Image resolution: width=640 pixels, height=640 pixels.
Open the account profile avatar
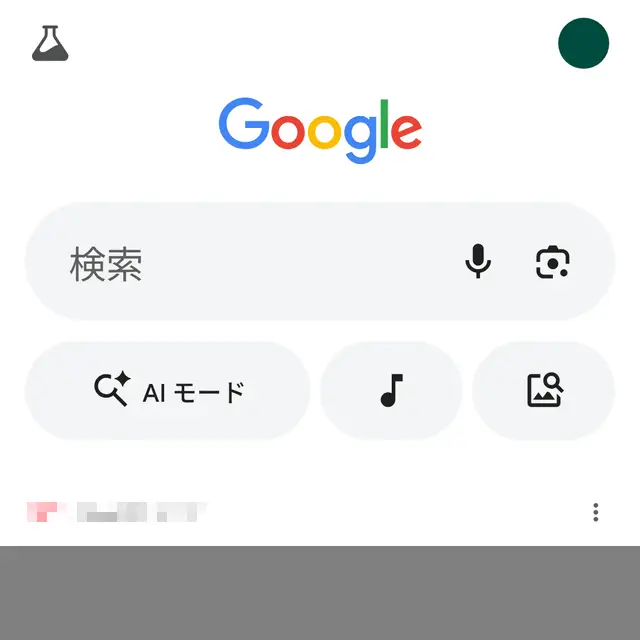point(584,44)
